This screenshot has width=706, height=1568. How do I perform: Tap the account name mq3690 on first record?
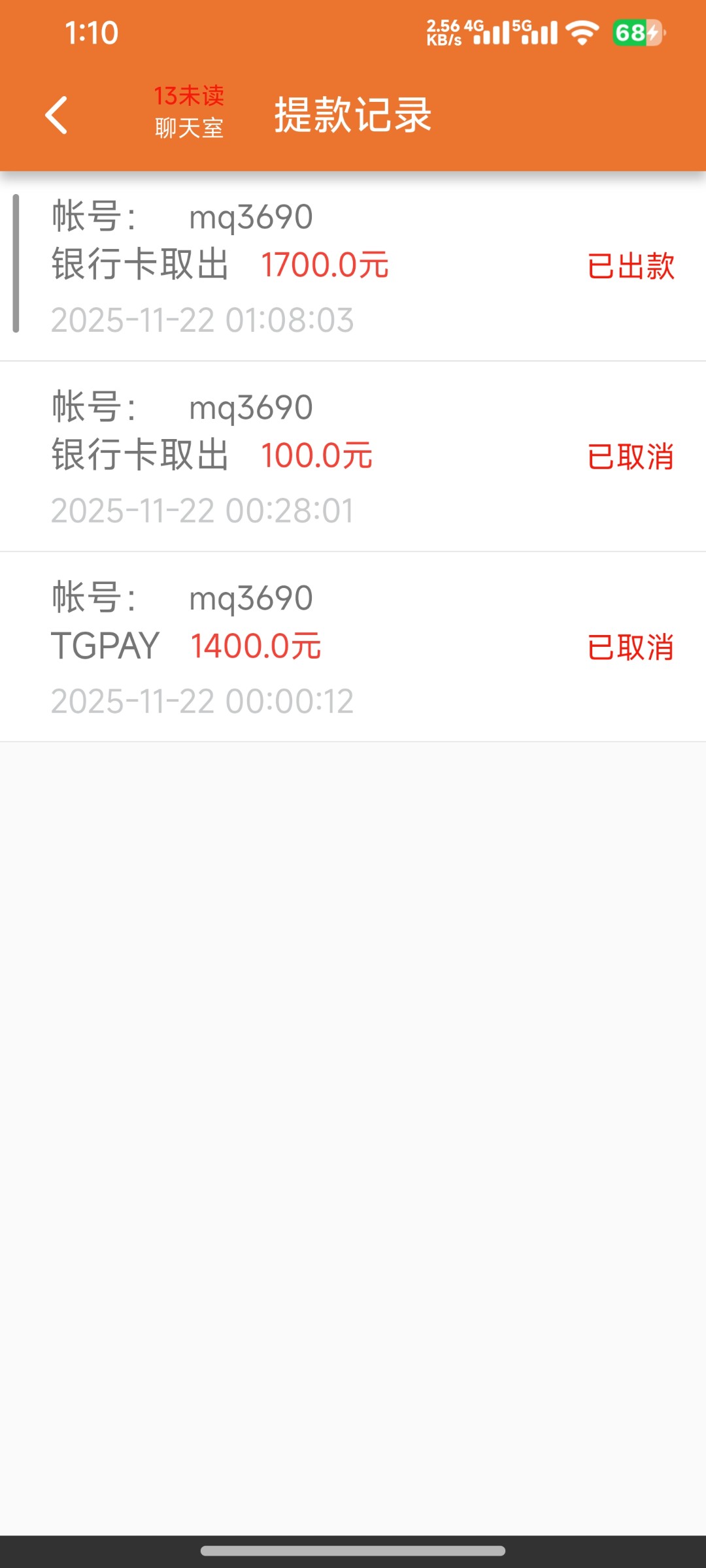250,218
